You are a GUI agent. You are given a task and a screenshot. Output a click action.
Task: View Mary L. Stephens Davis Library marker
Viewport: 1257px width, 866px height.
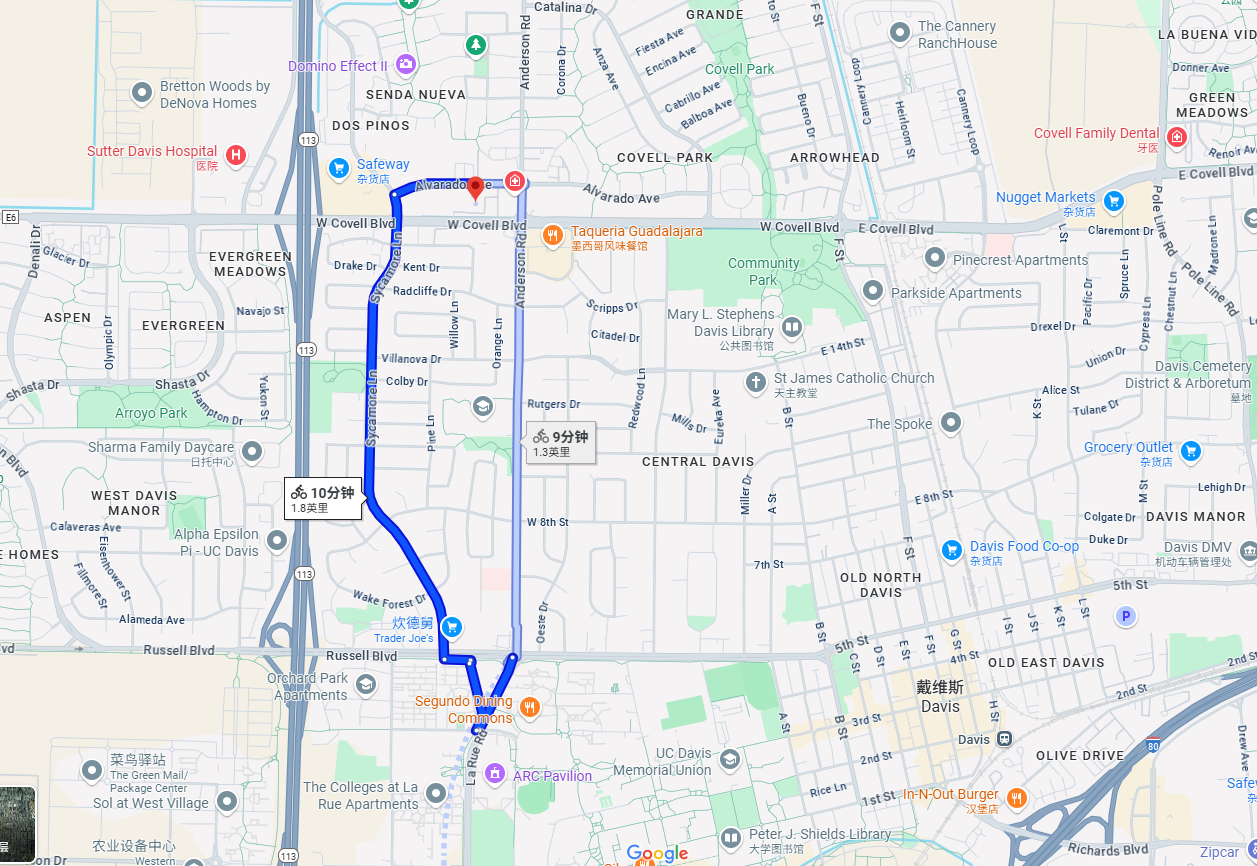tap(792, 327)
